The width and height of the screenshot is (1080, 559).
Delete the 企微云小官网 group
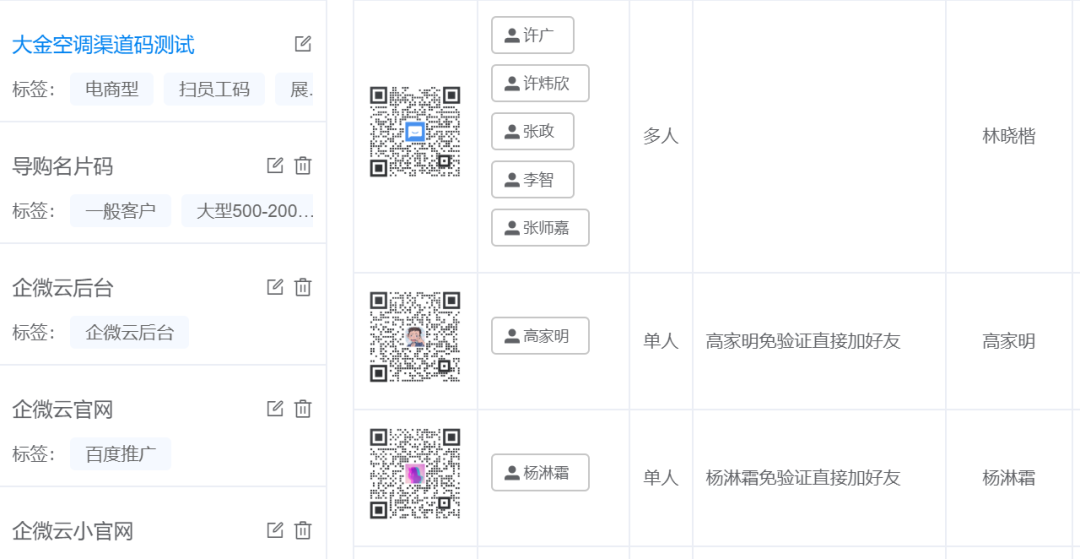coord(303,531)
